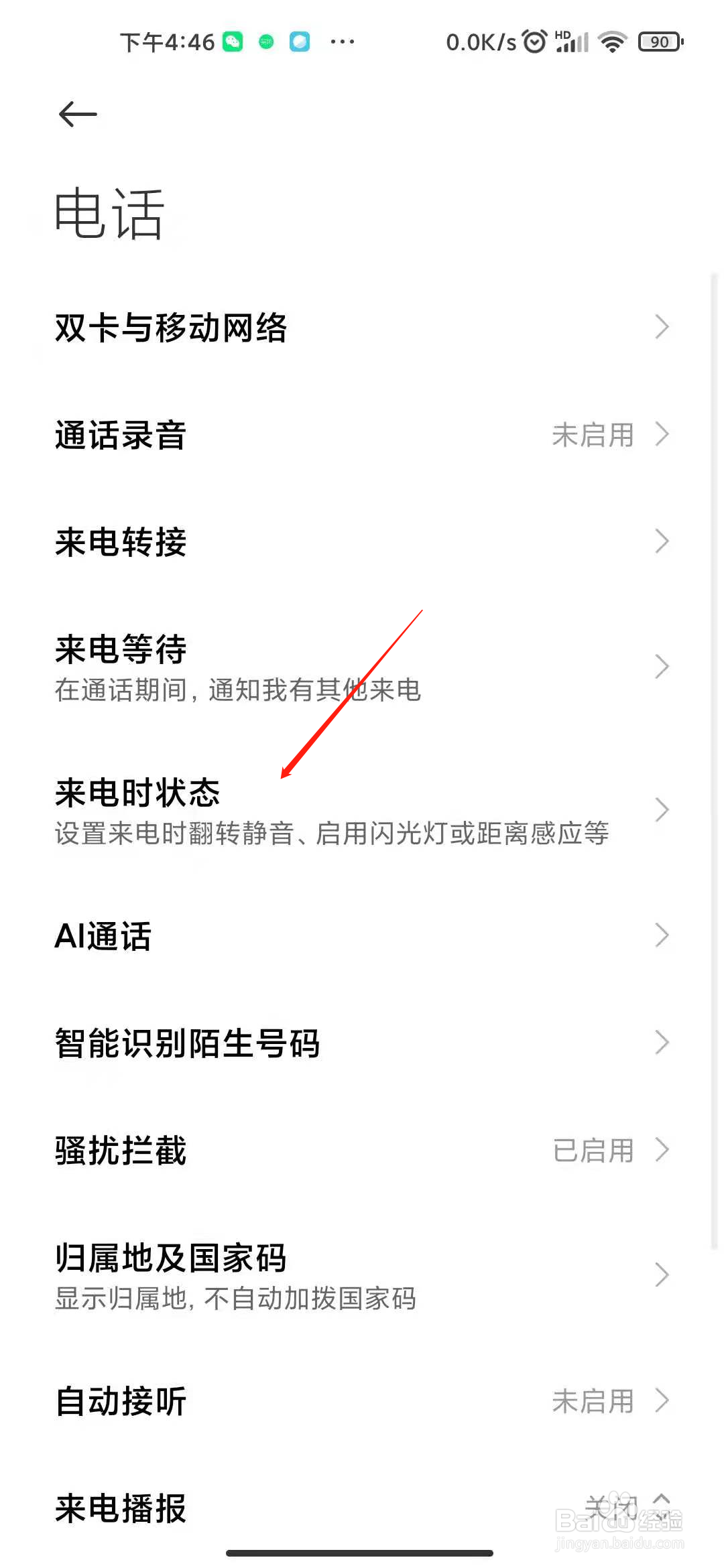Click the WeChat icon in the status bar
The image size is (724, 1568).
pyautogui.click(x=231, y=42)
